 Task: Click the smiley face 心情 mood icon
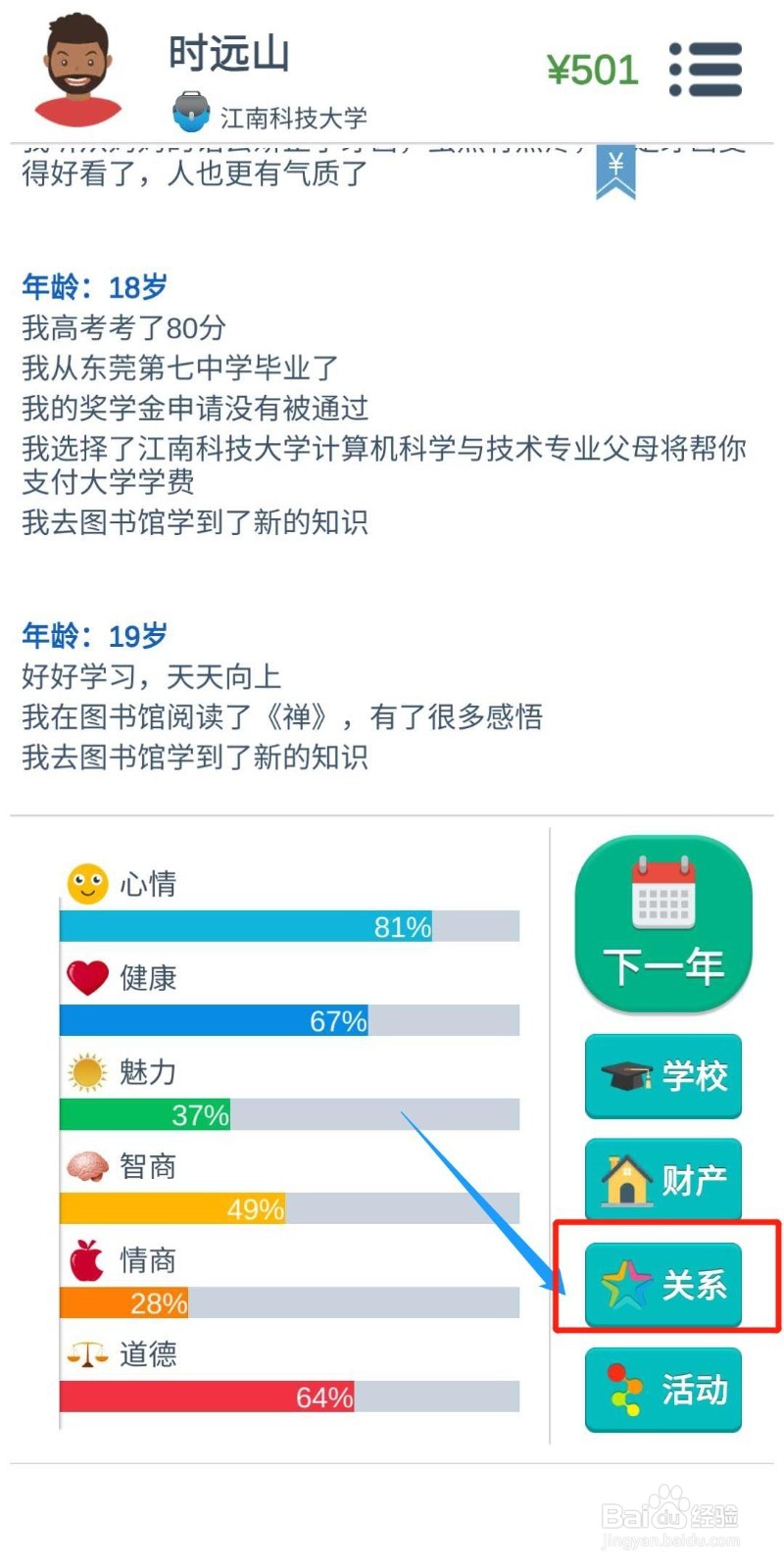point(87,882)
